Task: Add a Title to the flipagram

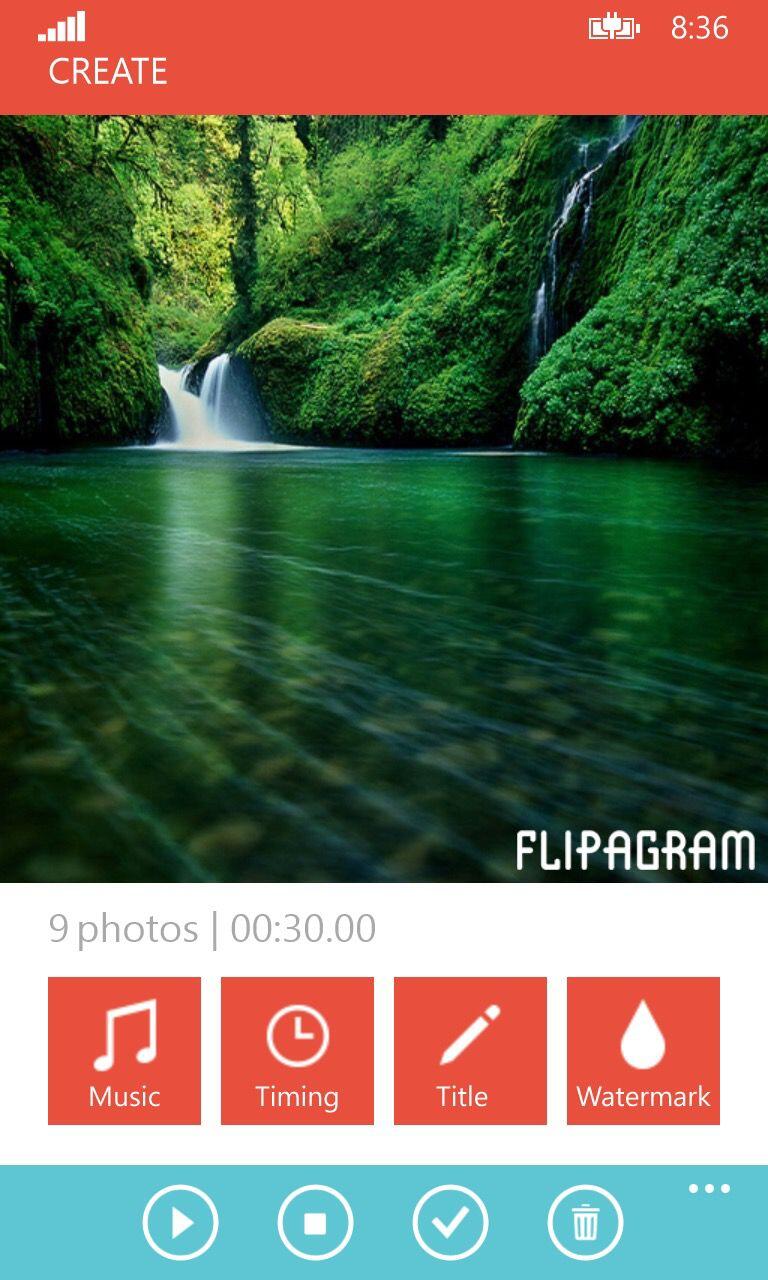Action: click(x=470, y=1050)
